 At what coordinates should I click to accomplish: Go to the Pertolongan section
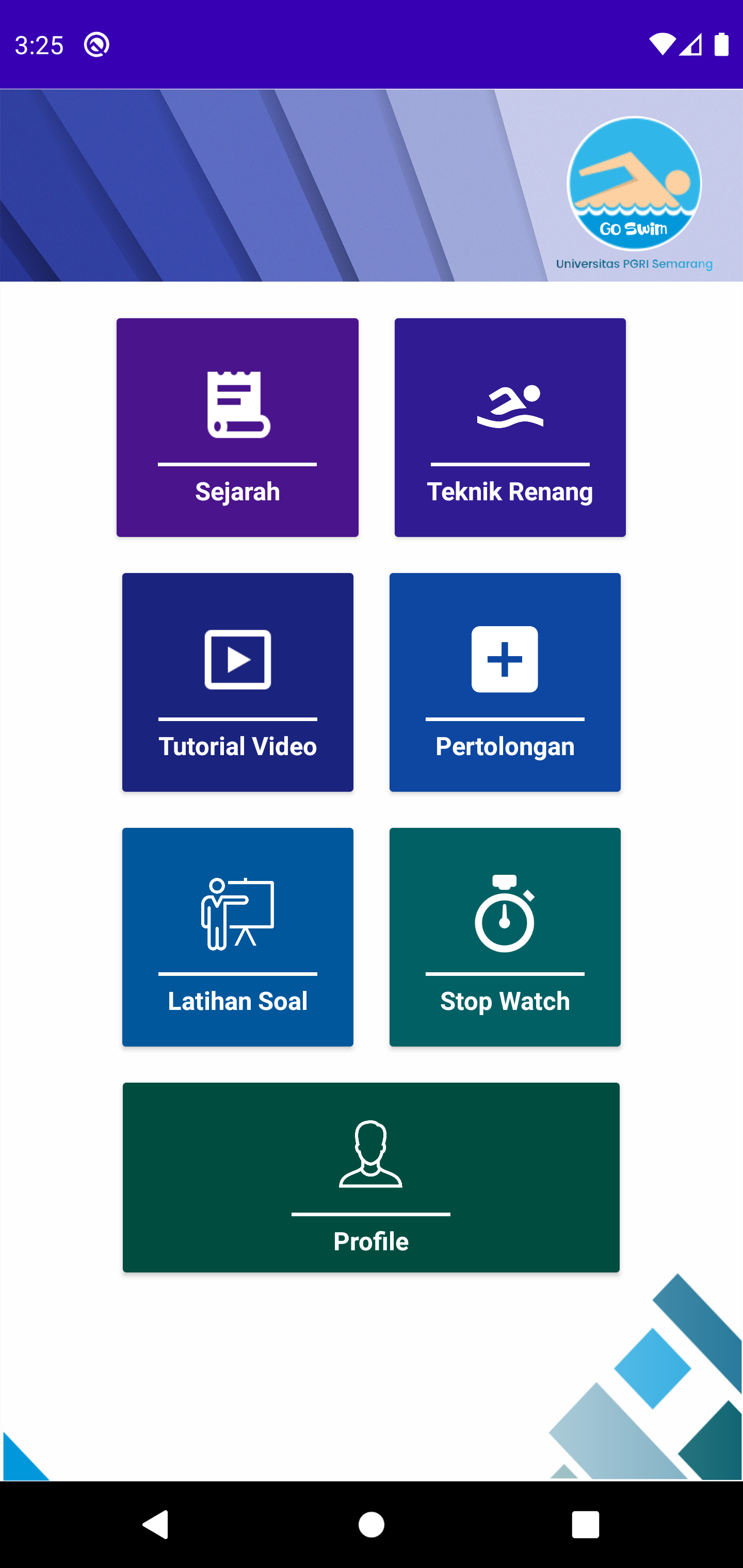point(505,682)
